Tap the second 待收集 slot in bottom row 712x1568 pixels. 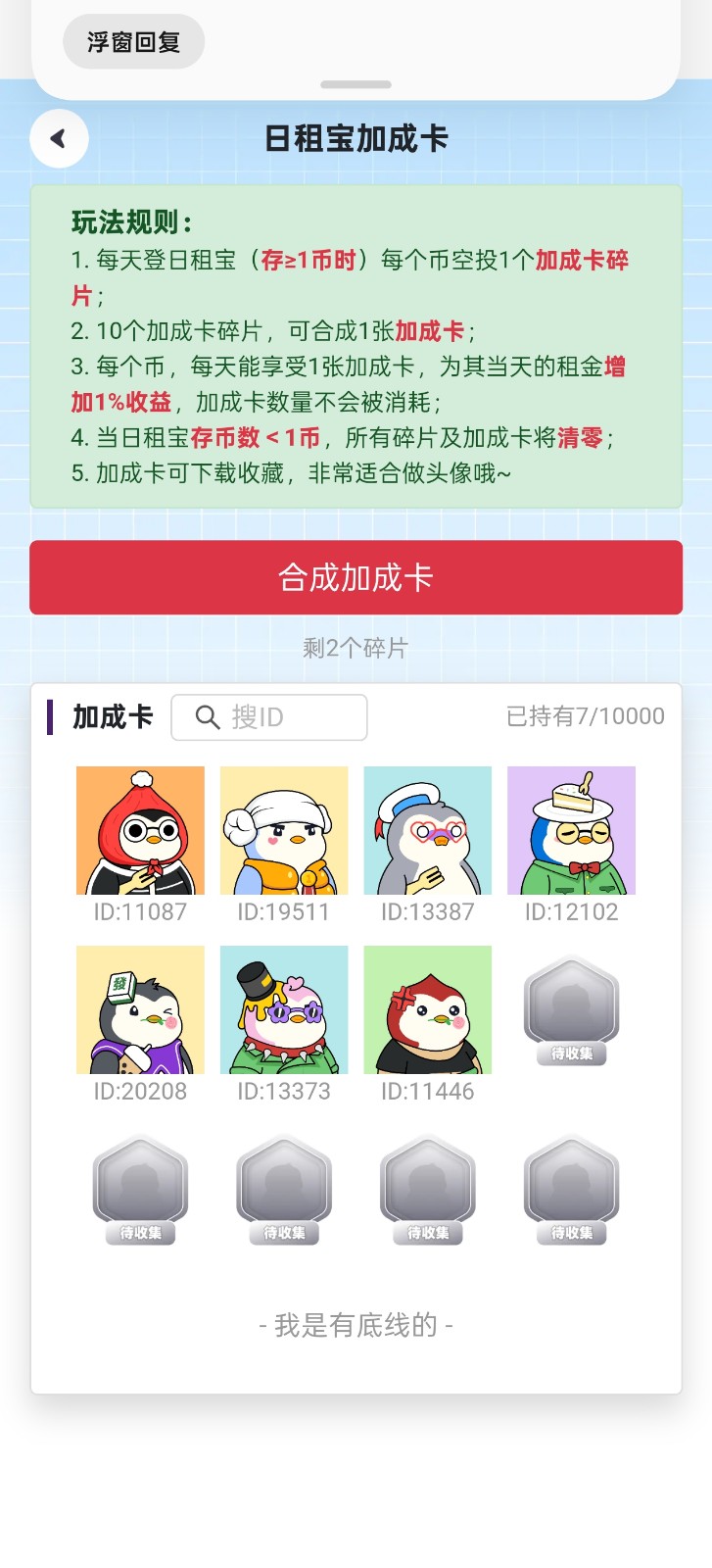coord(283,1189)
